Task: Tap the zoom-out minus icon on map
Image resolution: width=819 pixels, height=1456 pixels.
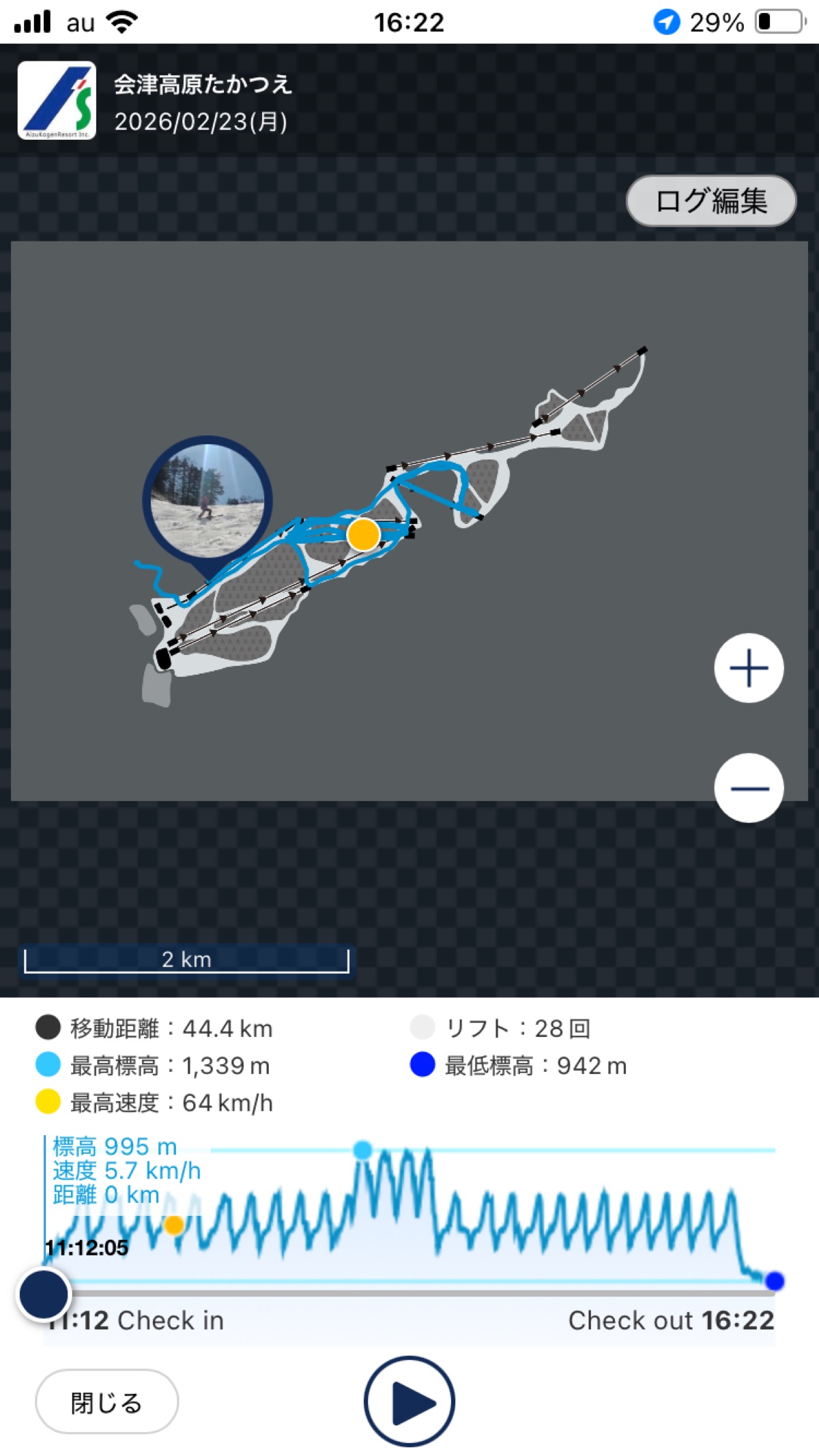Action: pos(748,787)
